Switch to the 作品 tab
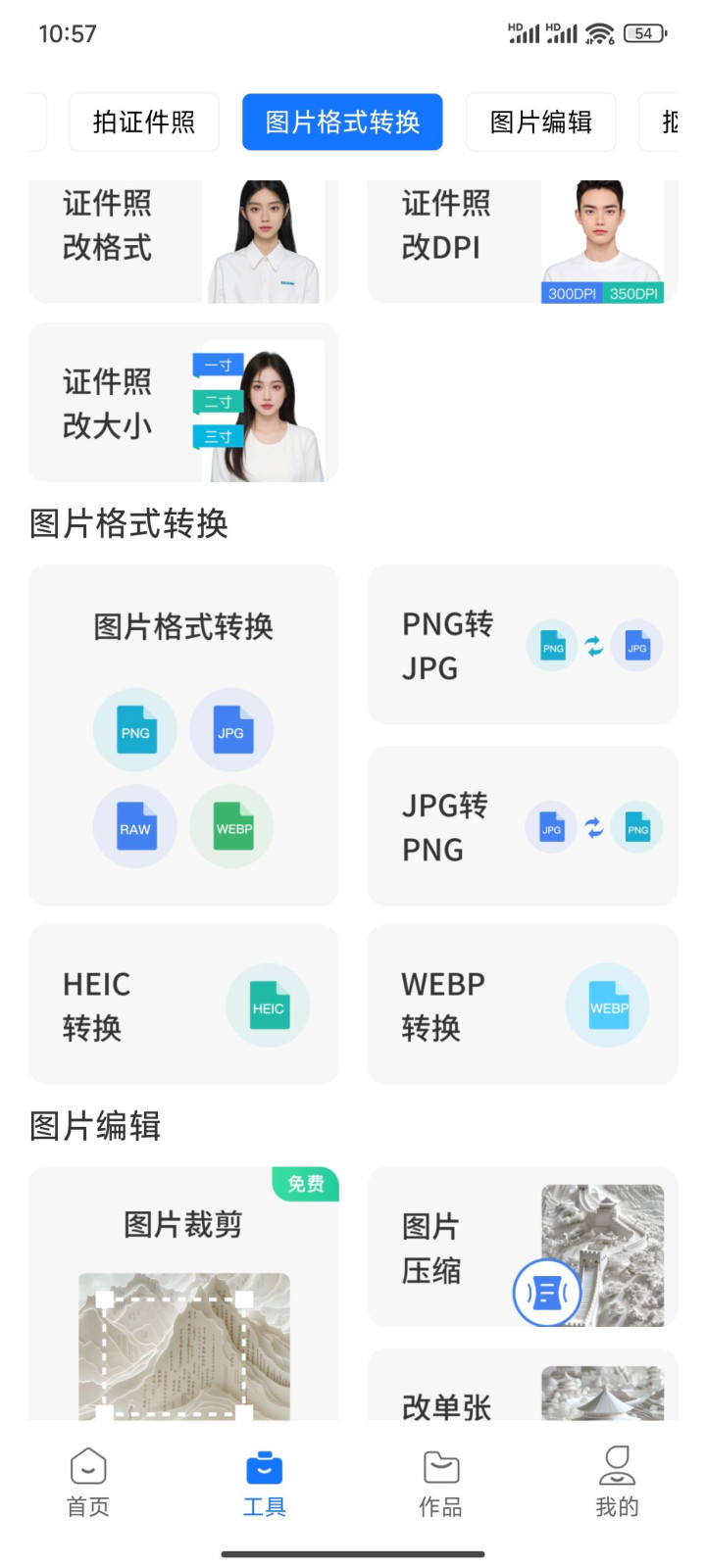Image resolution: width=706 pixels, height=1568 pixels. 441,1482
